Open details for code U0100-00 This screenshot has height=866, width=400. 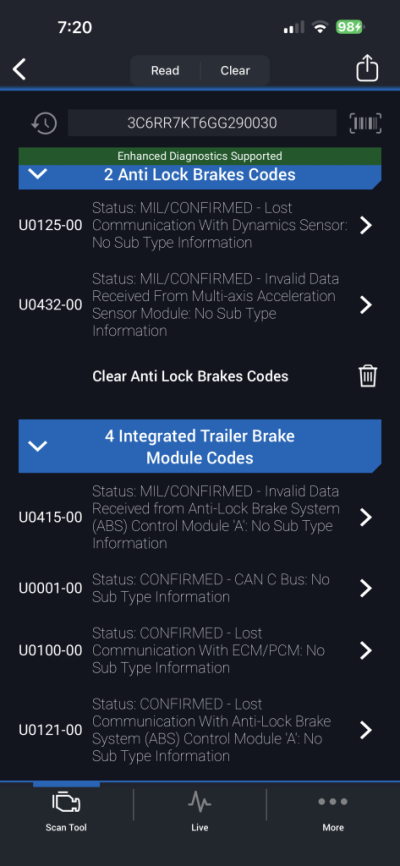199,651
